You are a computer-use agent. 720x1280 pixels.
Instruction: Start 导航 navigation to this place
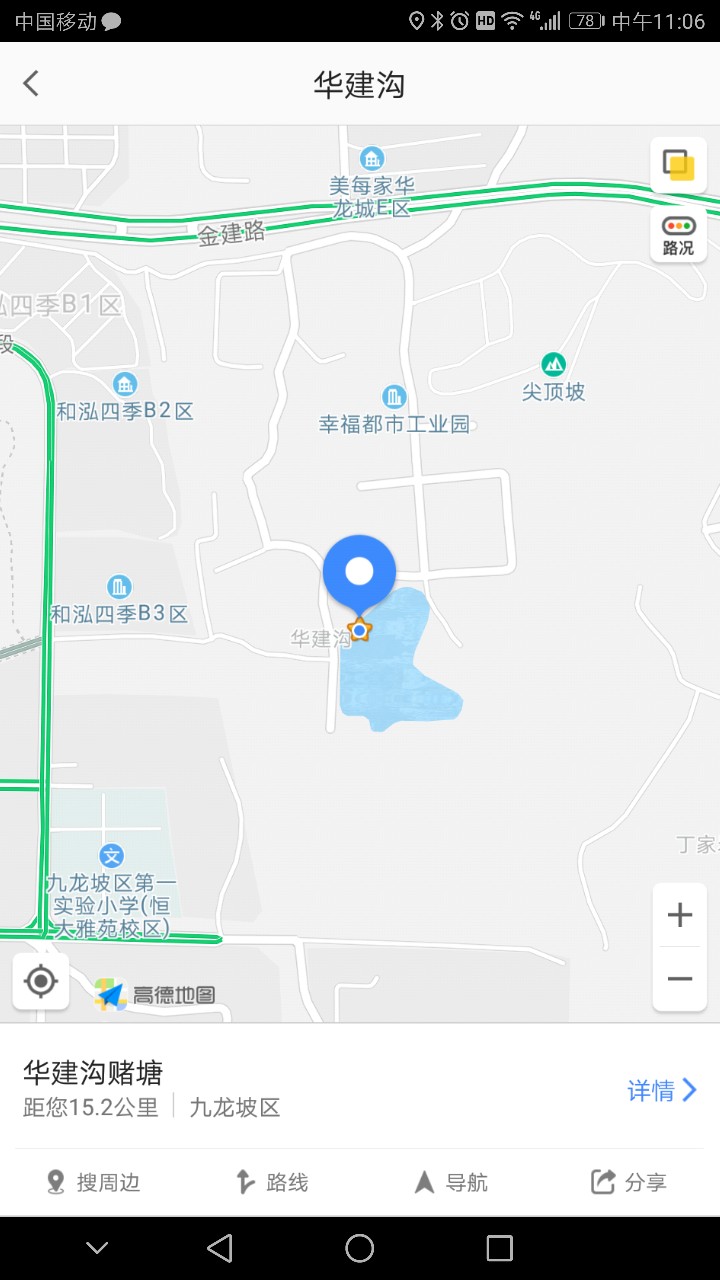(x=451, y=1182)
